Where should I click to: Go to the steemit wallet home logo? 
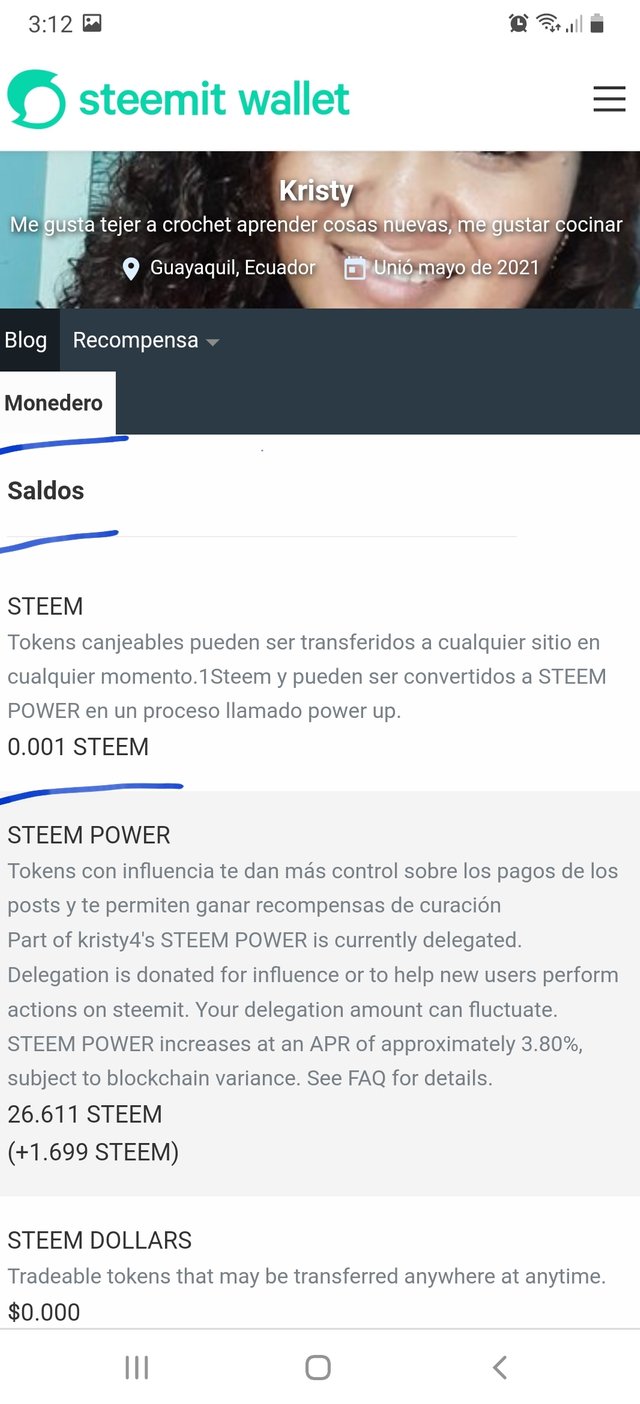coord(179,99)
